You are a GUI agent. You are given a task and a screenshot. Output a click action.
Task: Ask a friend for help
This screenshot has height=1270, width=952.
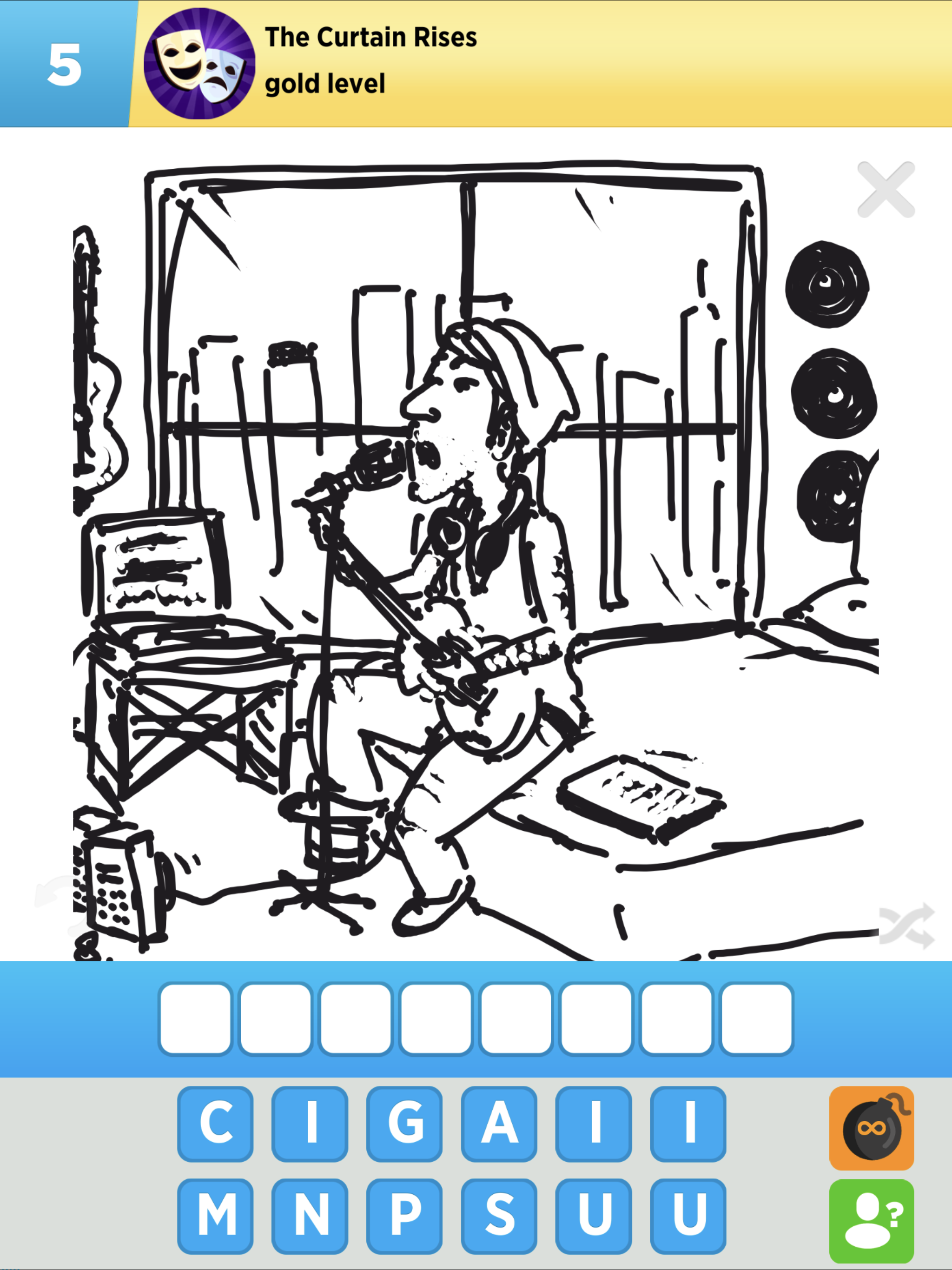pyautogui.click(x=871, y=1221)
